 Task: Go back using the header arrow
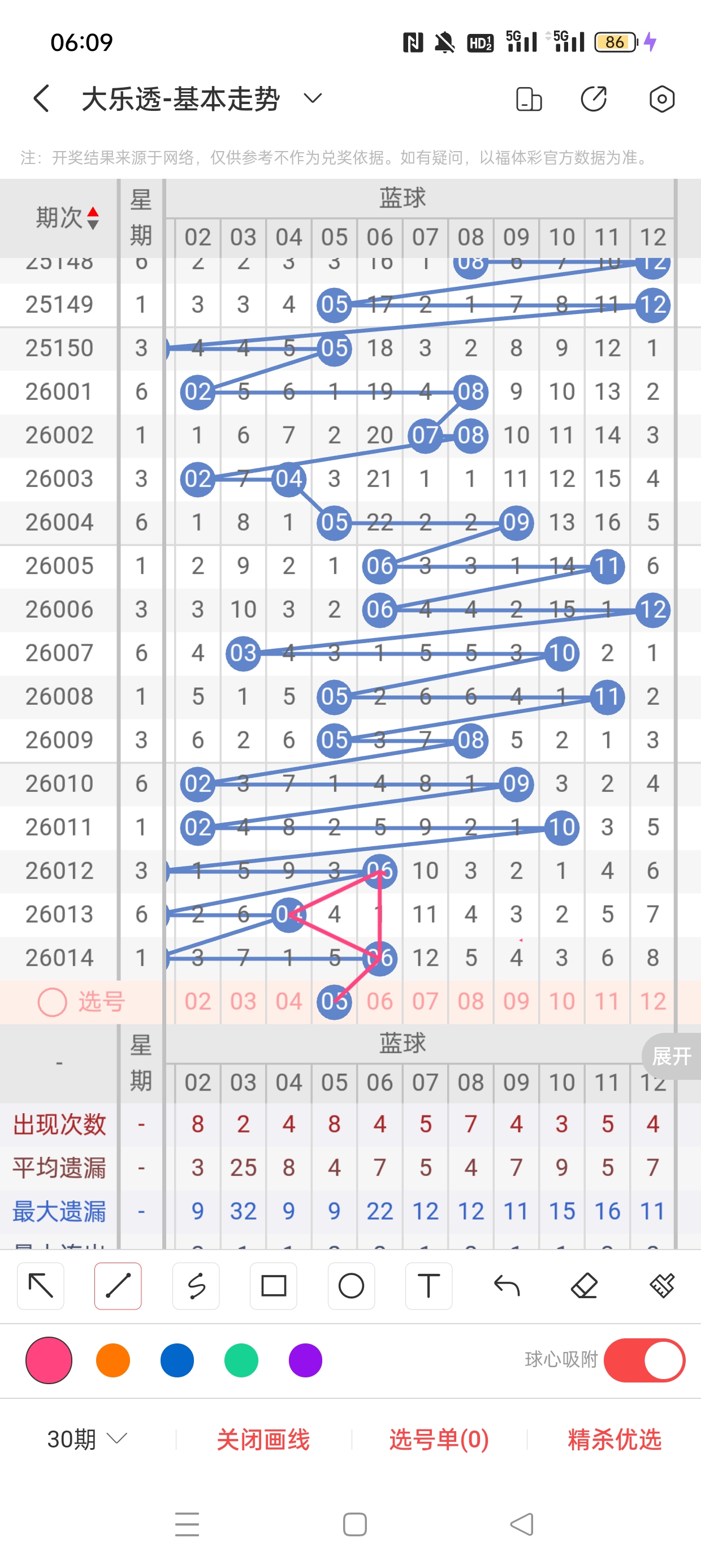pos(41,98)
